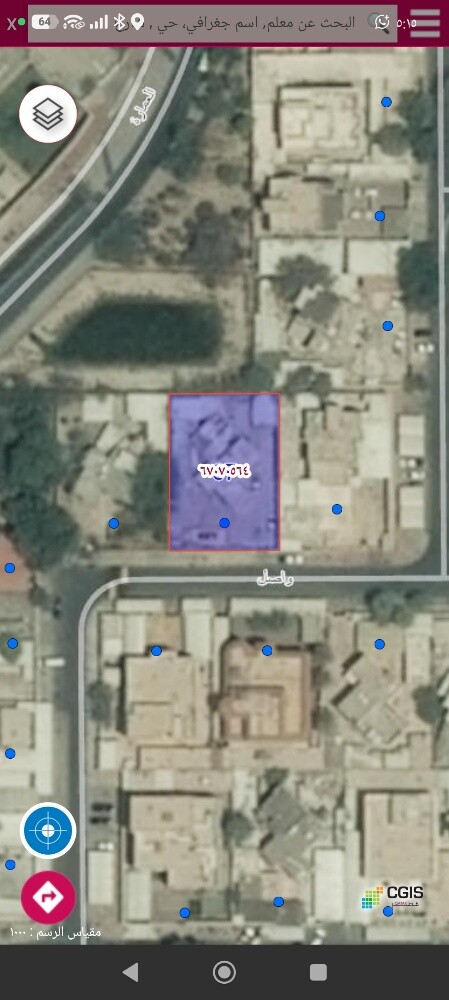Image resolution: width=449 pixels, height=1000 pixels.
Task: Open the hamburger menu
Action: (425, 23)
